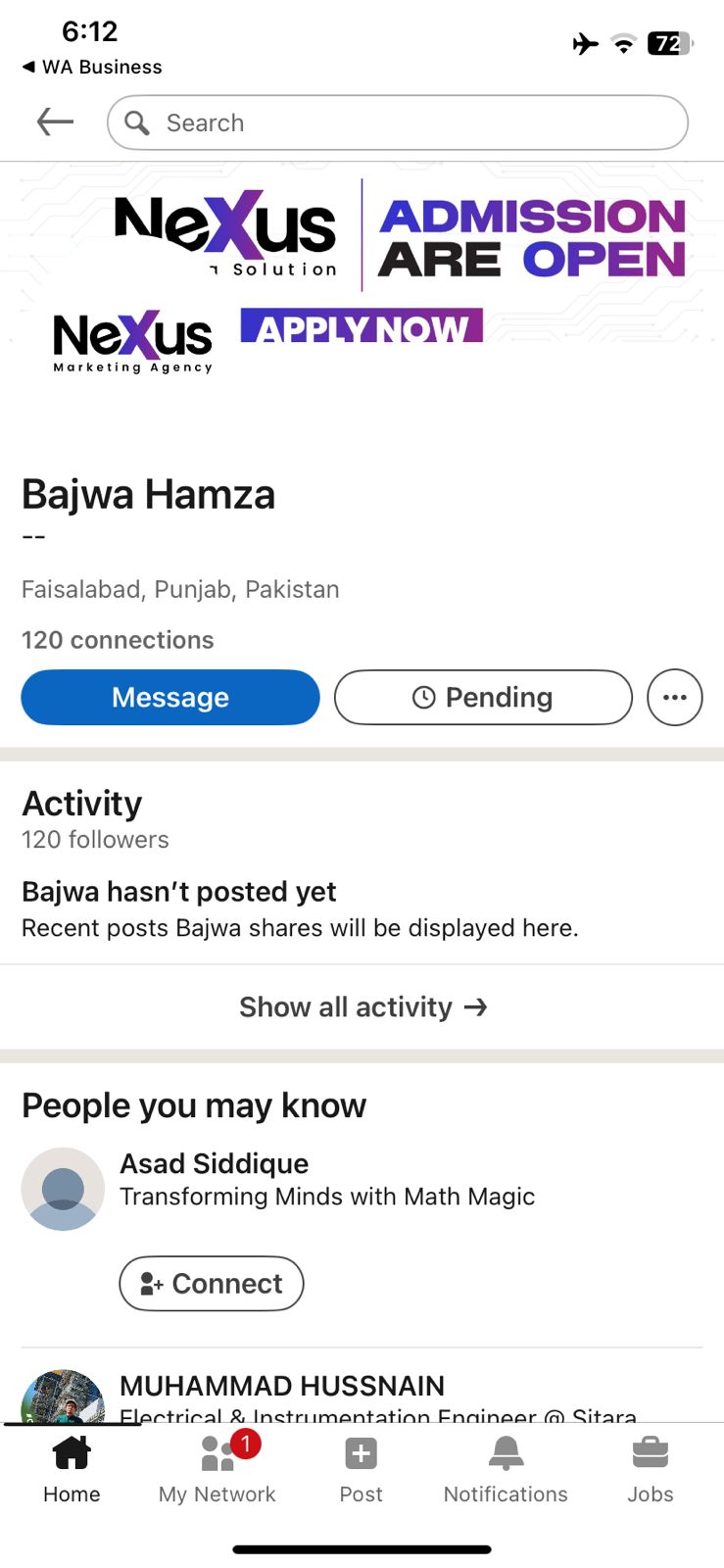Open the search field
This screenshot has height=1568, width=724.
point(397,122)
